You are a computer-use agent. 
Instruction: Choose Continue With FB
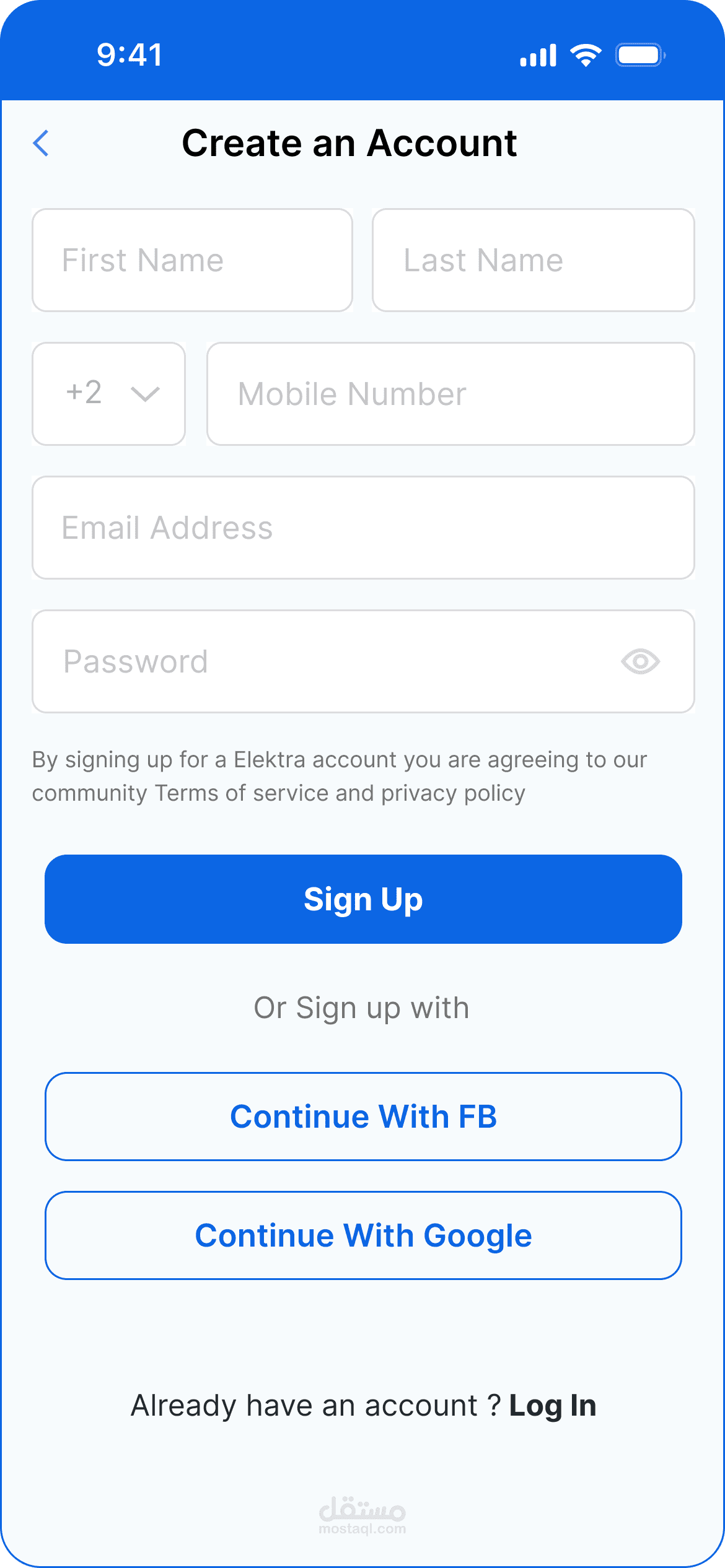click(363, 1117)
